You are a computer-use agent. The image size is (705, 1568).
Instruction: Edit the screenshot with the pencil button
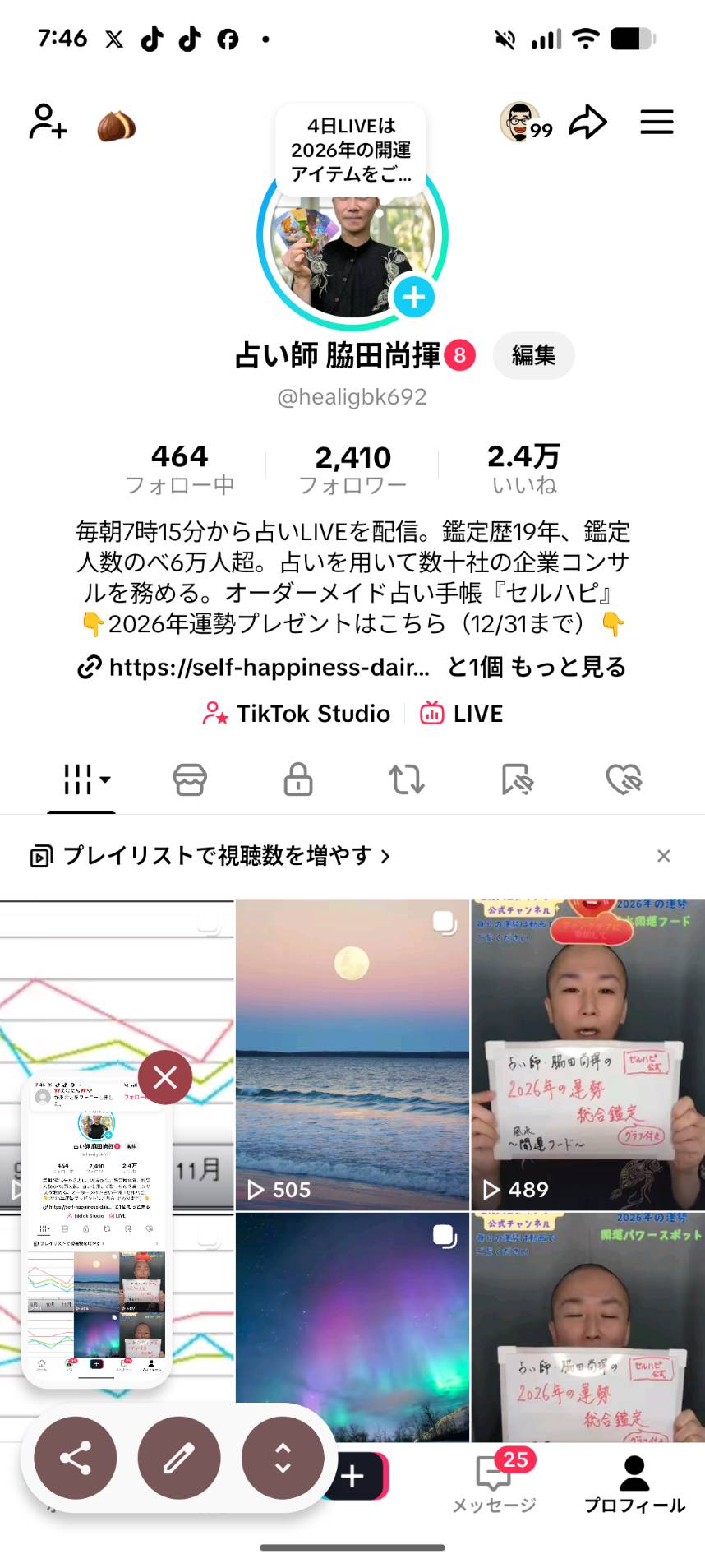(x=179, y=1459)
